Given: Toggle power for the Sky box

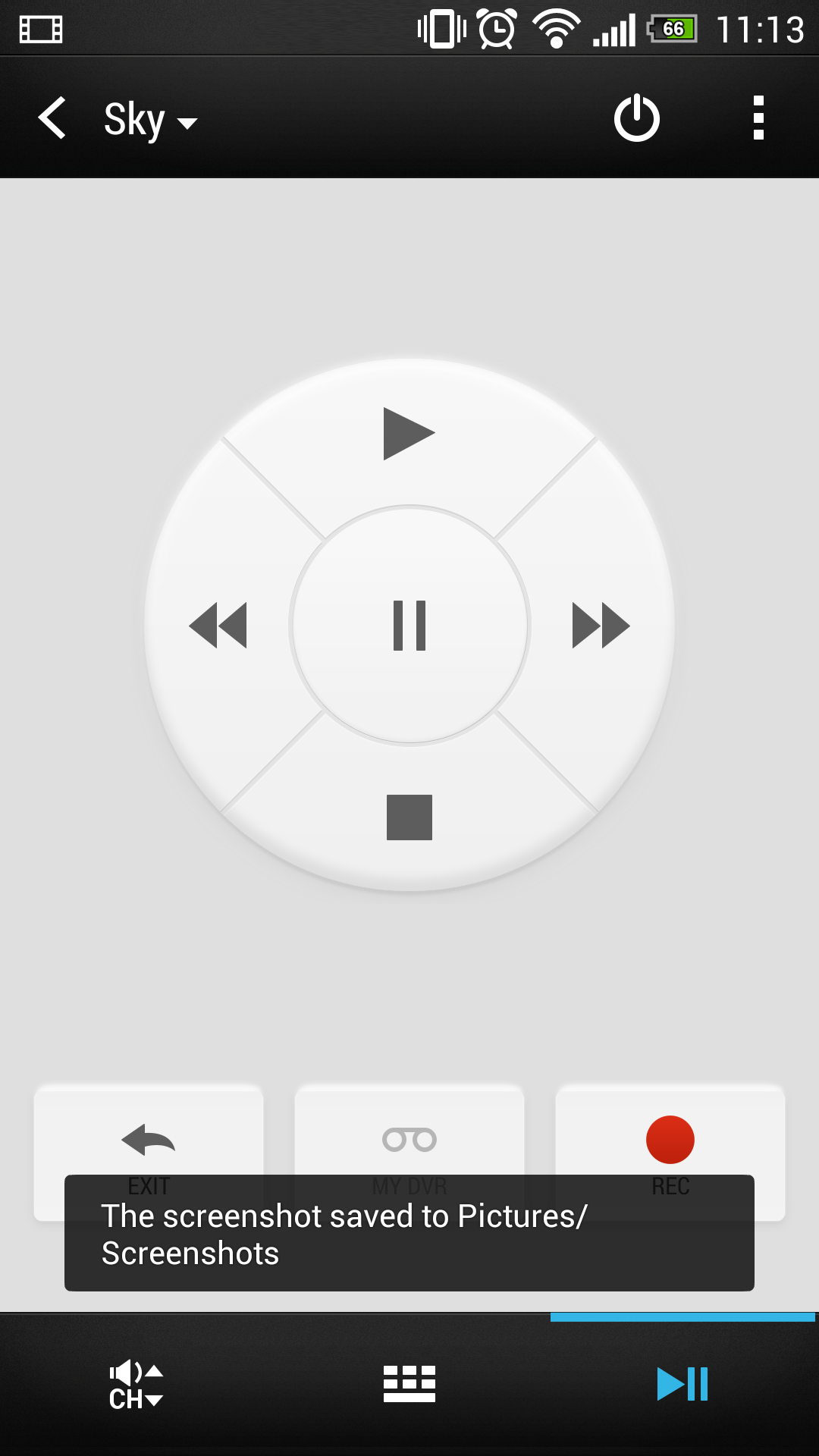Looking at the screenshot, I should (x=636, y=118).
